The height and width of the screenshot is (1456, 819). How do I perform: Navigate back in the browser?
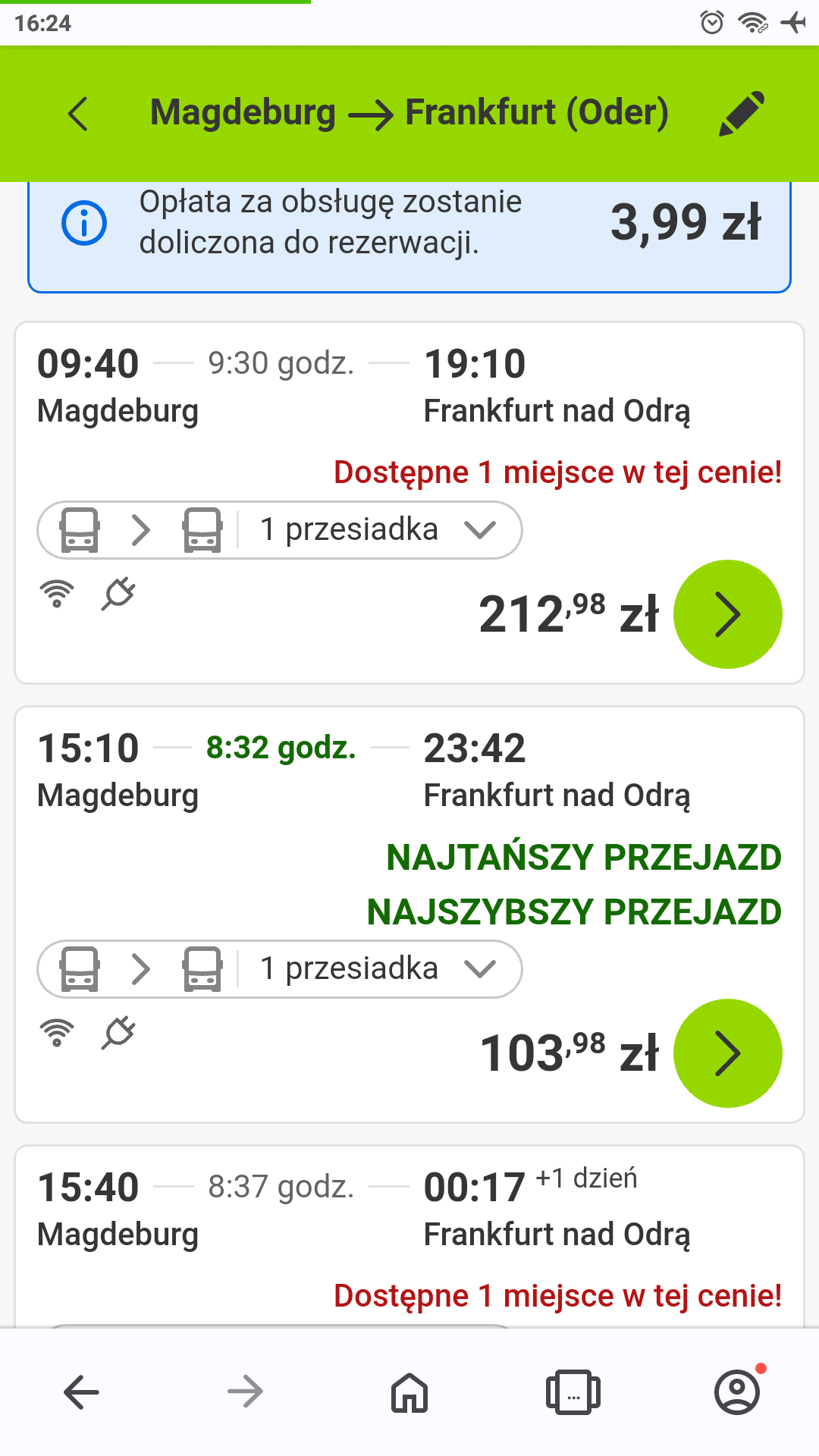(82, 1392)
